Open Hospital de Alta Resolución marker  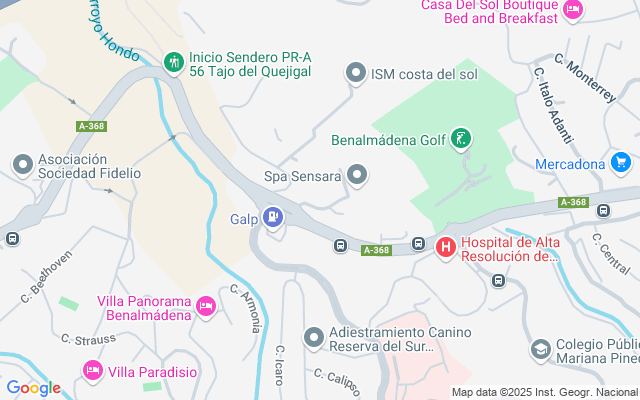pos(446,246)
